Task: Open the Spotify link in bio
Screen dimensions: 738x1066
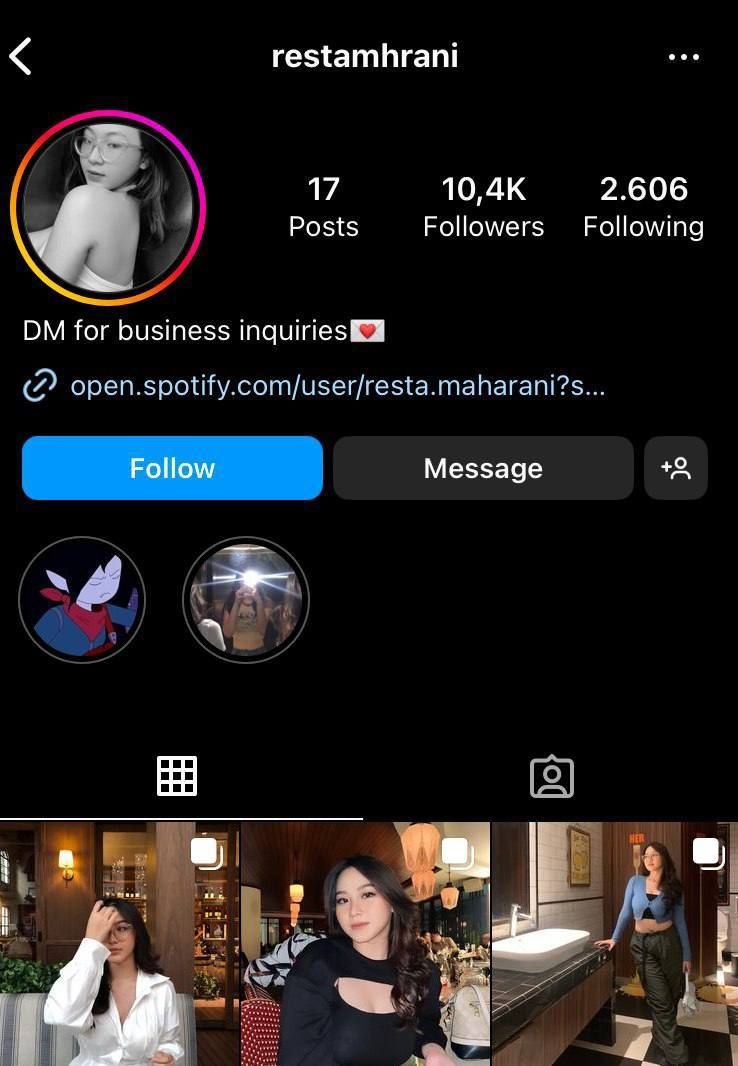Action: (337, 387)
